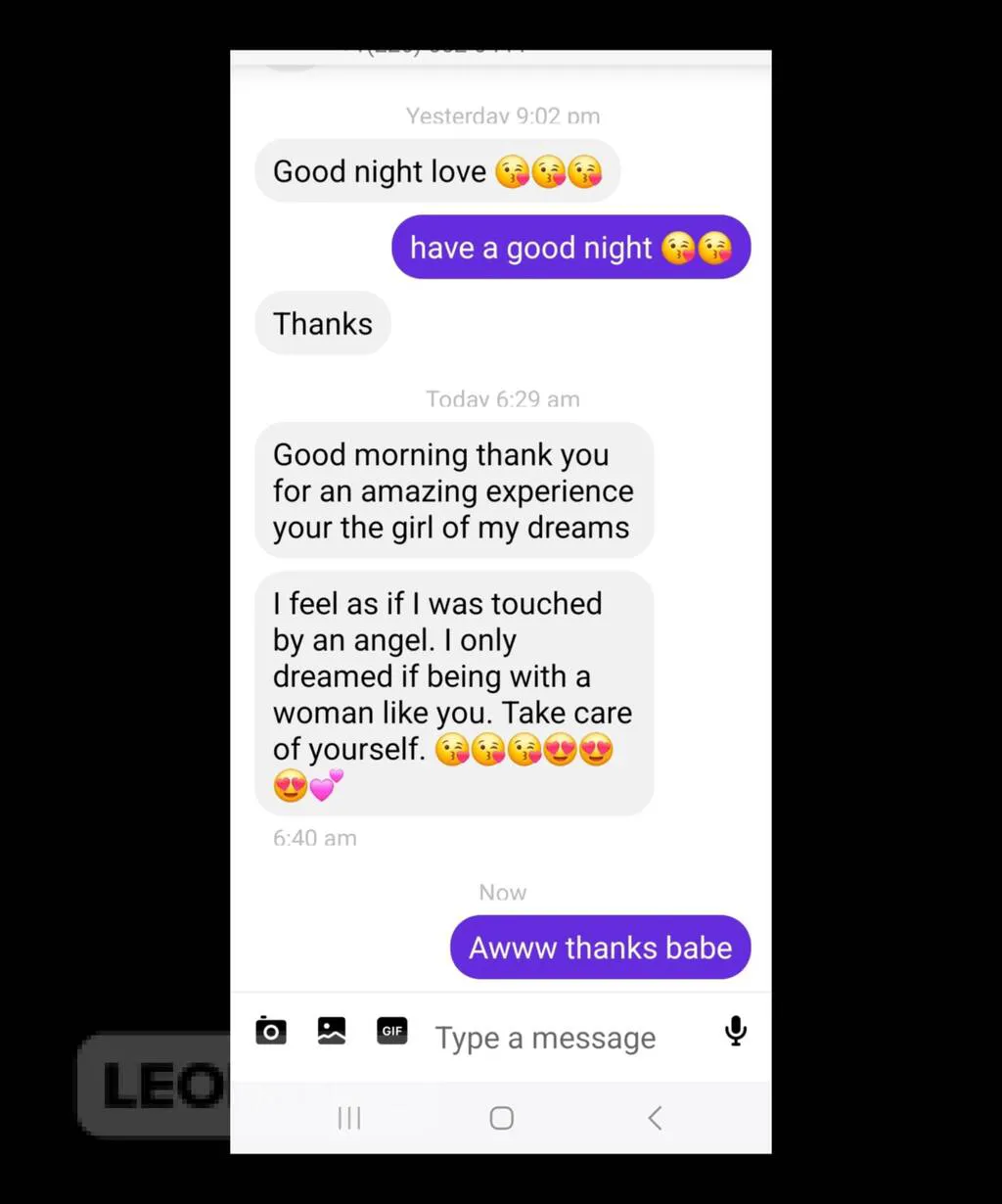The width and height of the screenshot is (1002, 1204).
Task: Open the GIF picker
Action: (x=392, y=1031)
